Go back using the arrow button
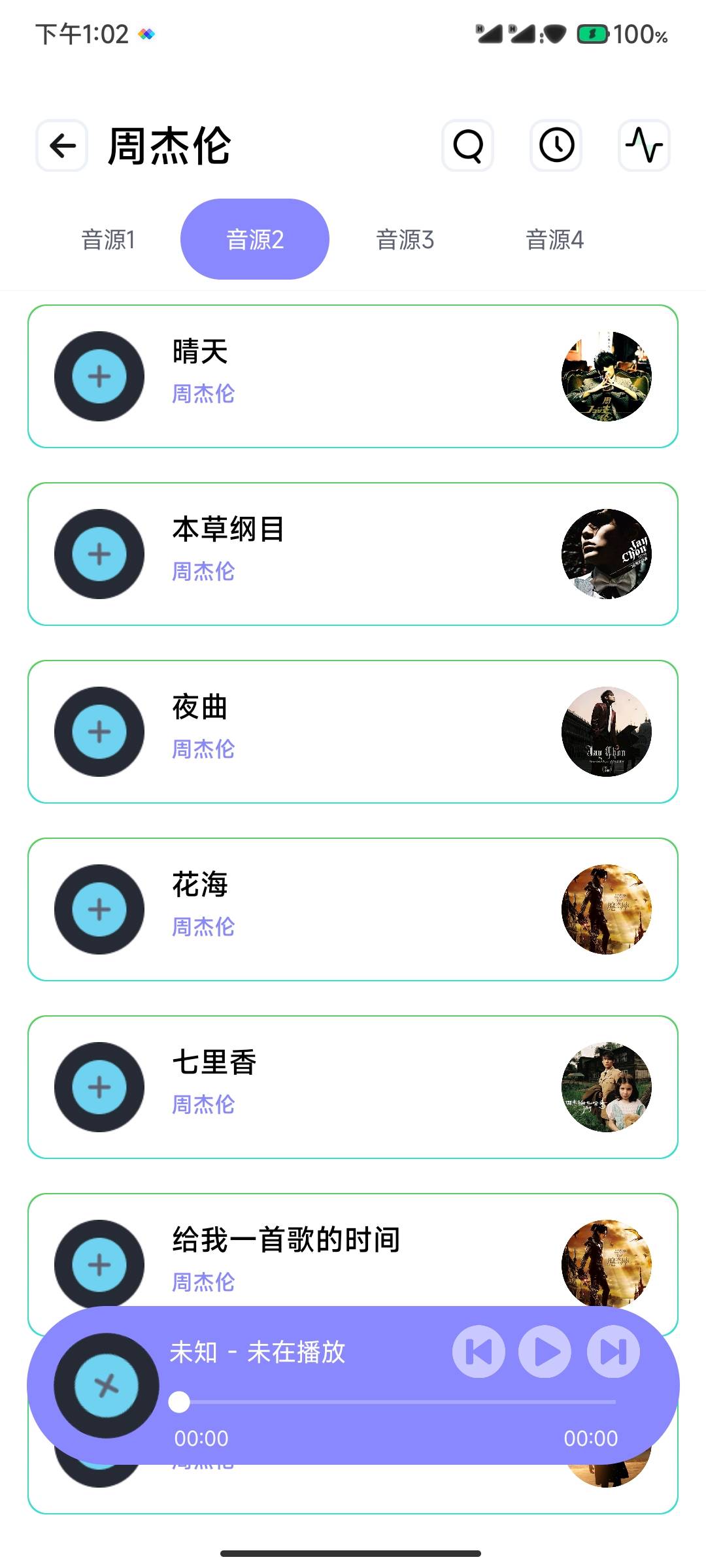 [62, 146]
